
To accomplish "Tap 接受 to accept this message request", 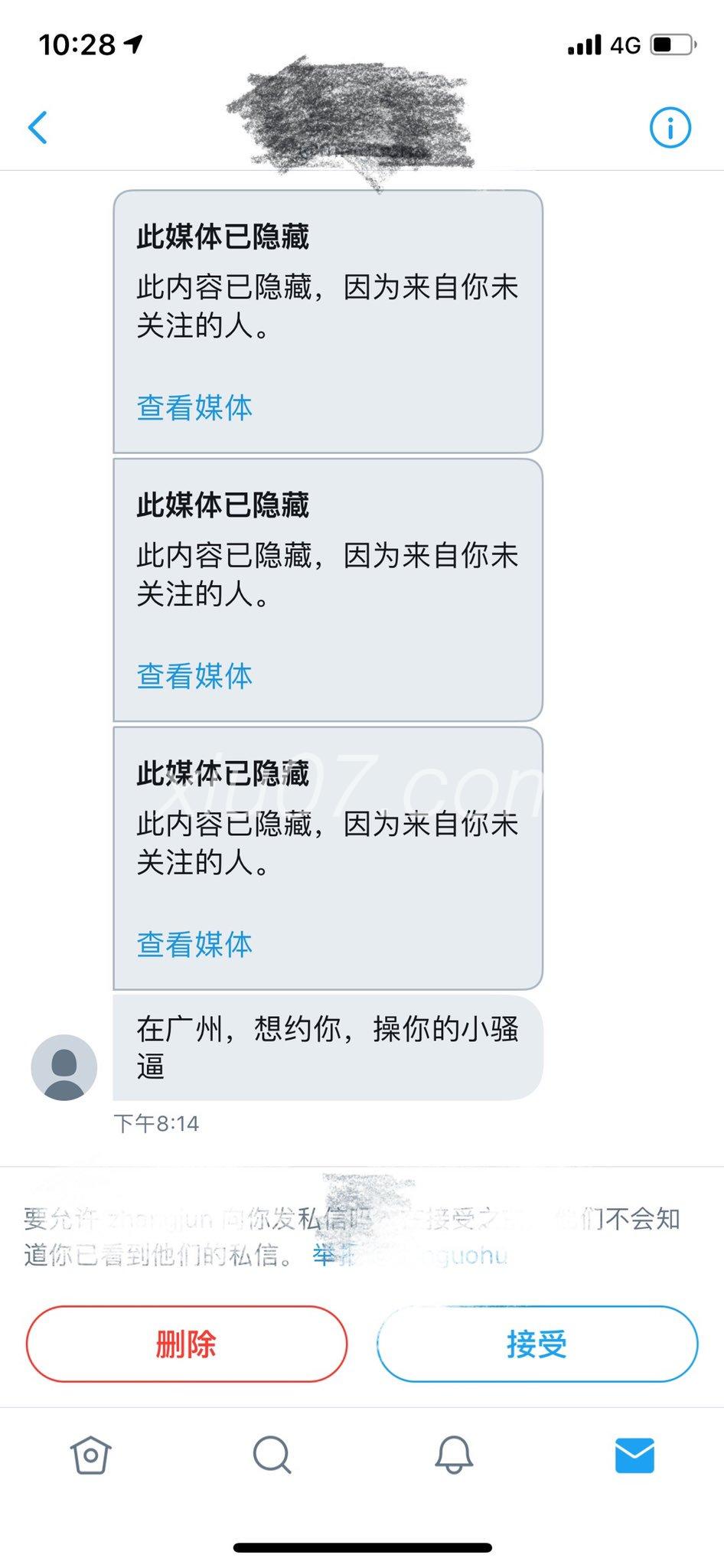I will (x=537, y=1344).
